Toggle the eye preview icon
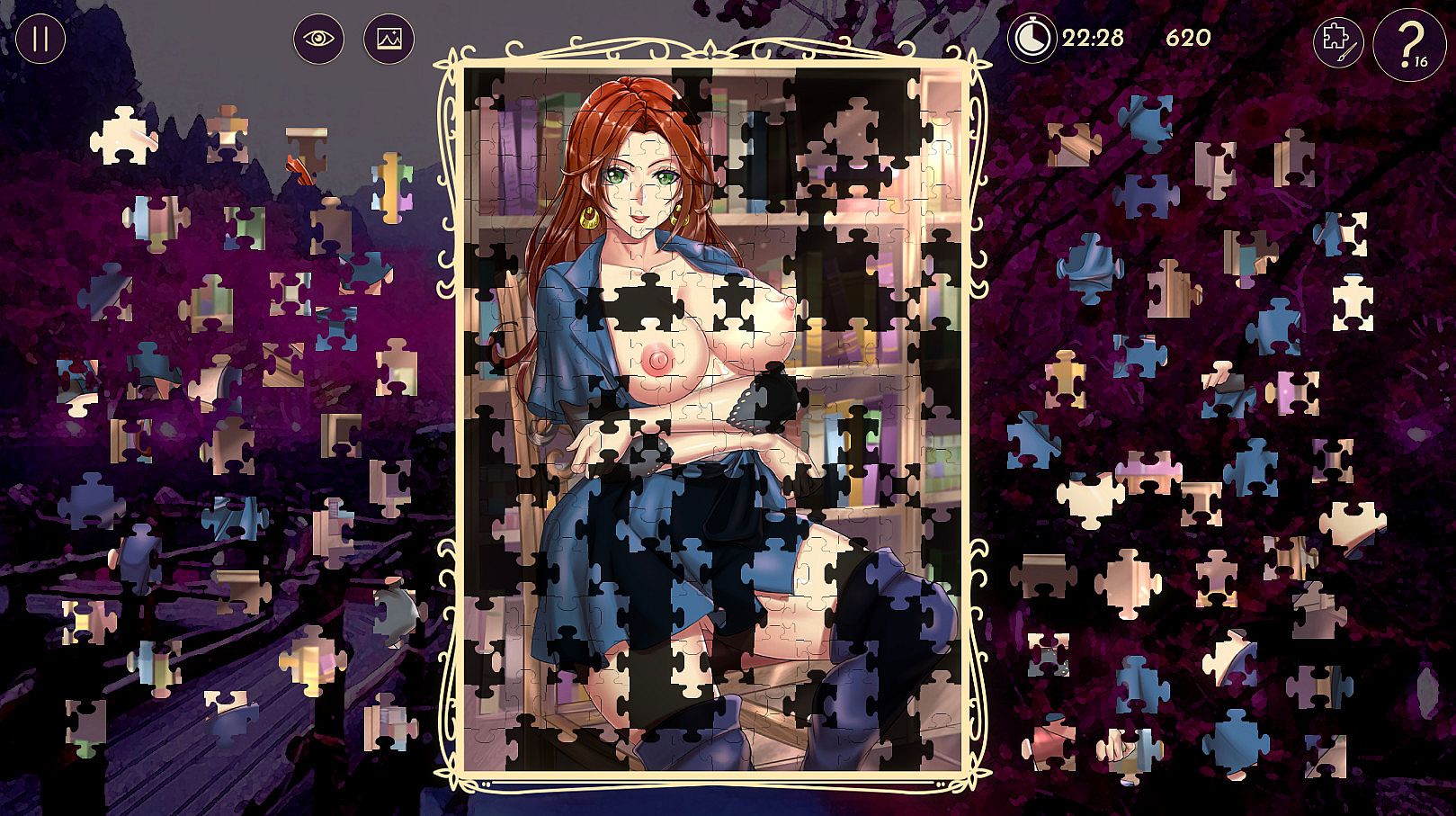The width and height of the screenshot is (1456, 816). 318,39
